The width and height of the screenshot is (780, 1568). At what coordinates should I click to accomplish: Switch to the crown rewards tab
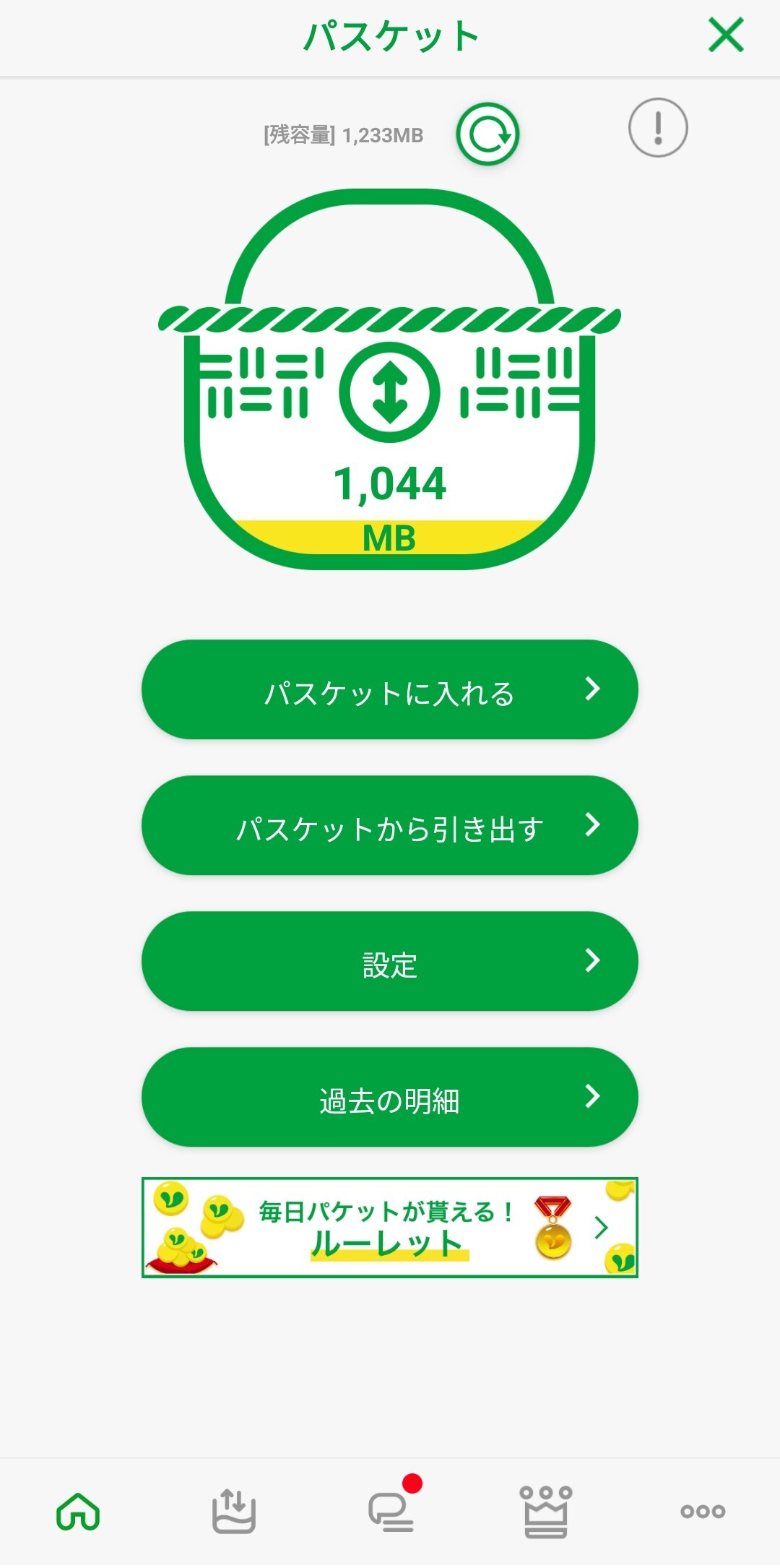(546, 1511)
